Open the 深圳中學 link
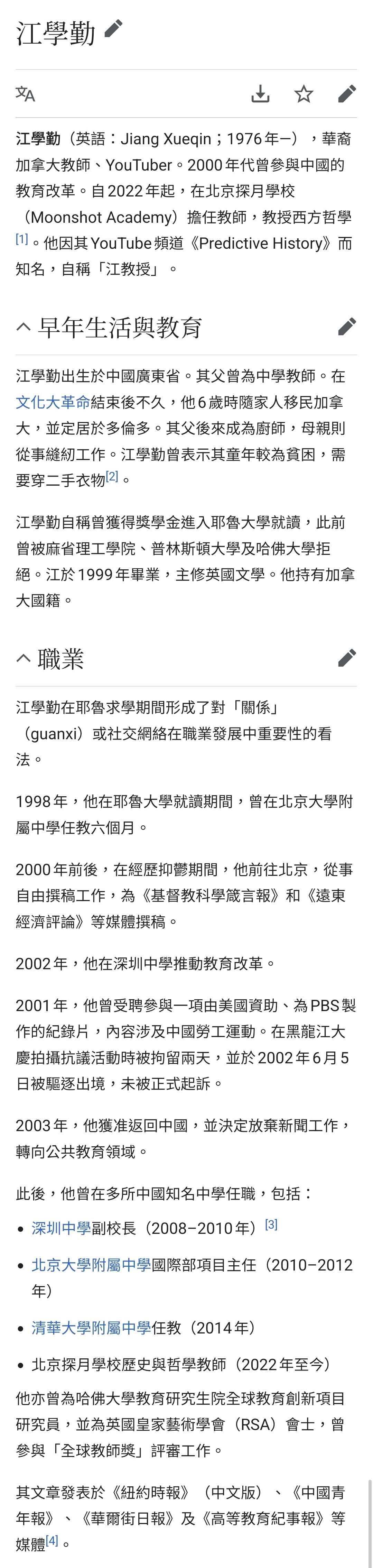Viewport: 373px width, 1568px height. (x=62, y=1228)
